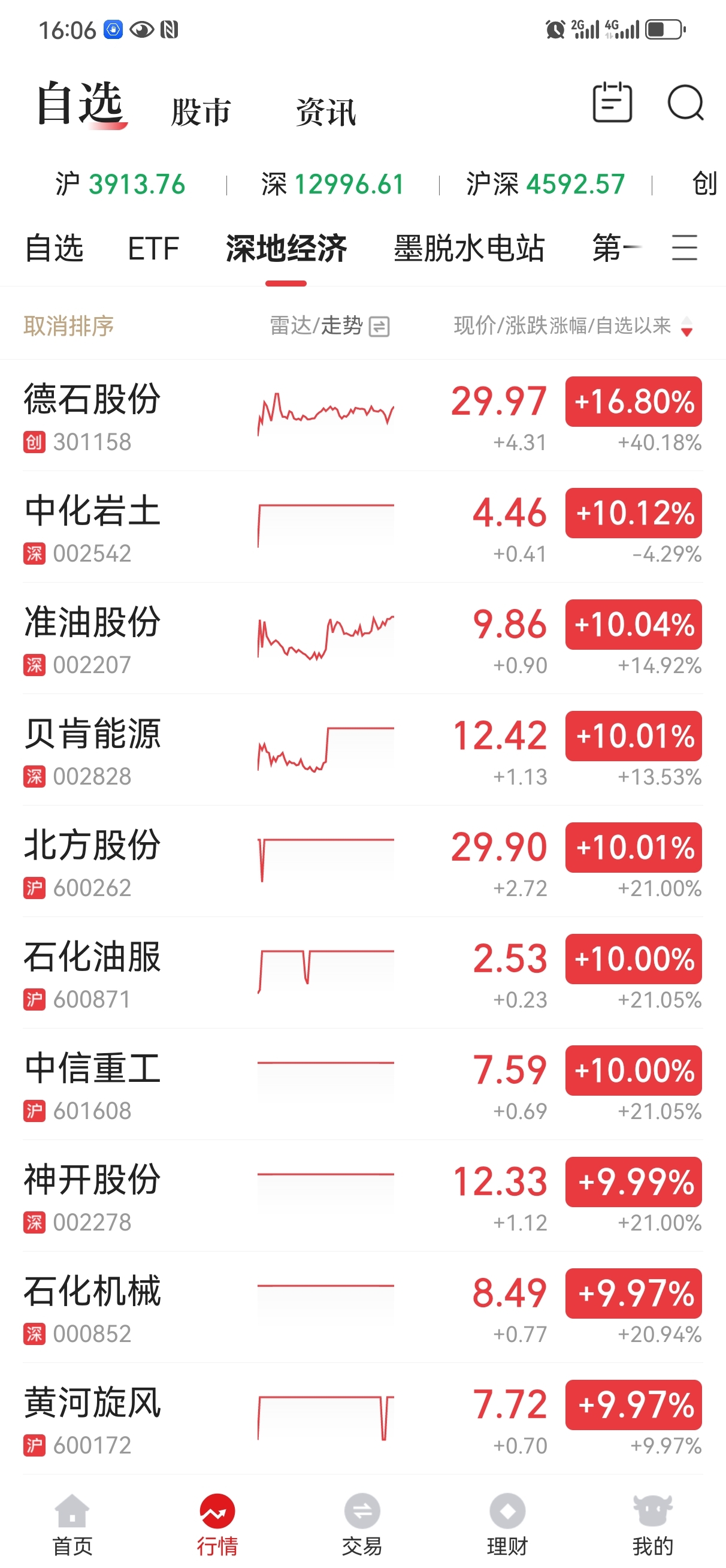The image size is (726, 1568).
Task: Tap 取消排序 to cancel sorting
Action: (x=69, y=325)
